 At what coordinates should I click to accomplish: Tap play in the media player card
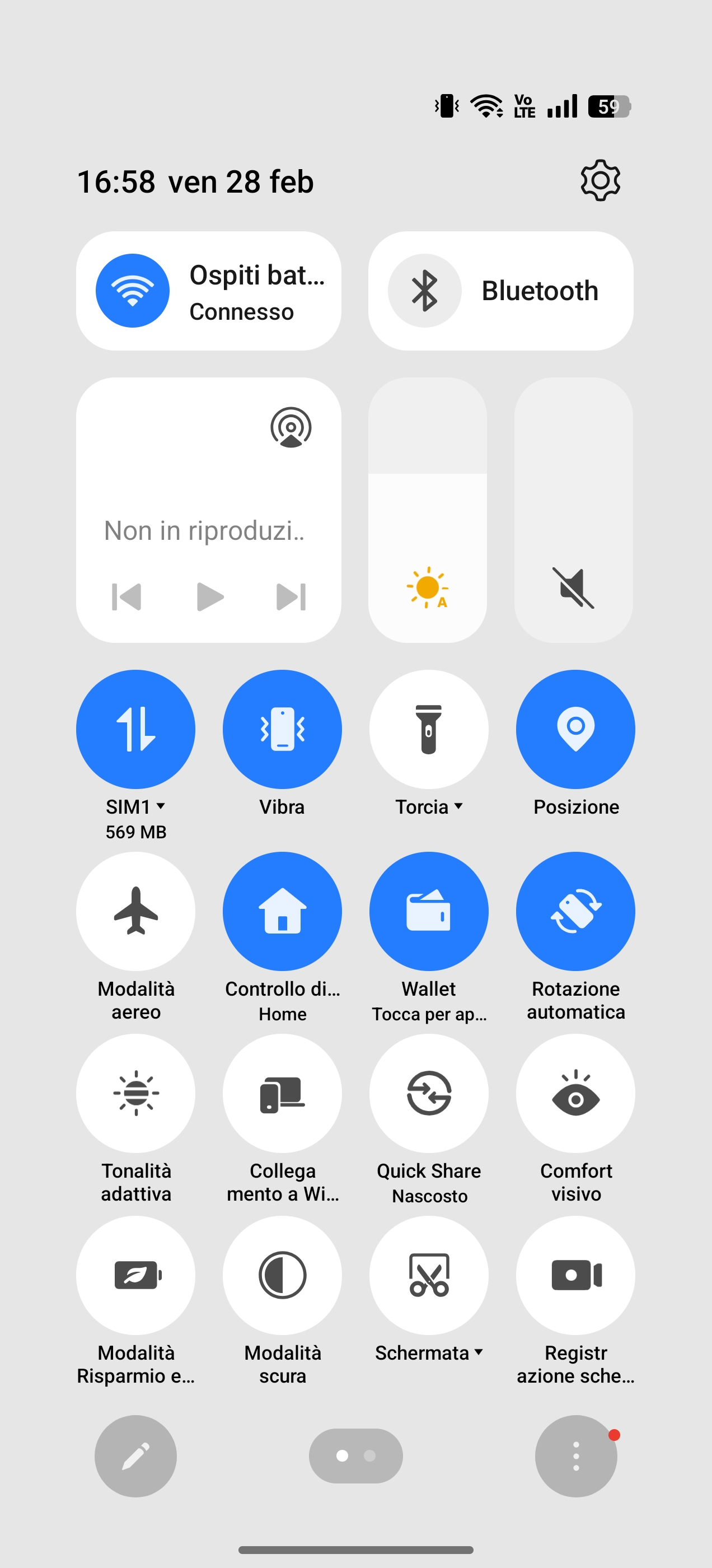[210, 596]
